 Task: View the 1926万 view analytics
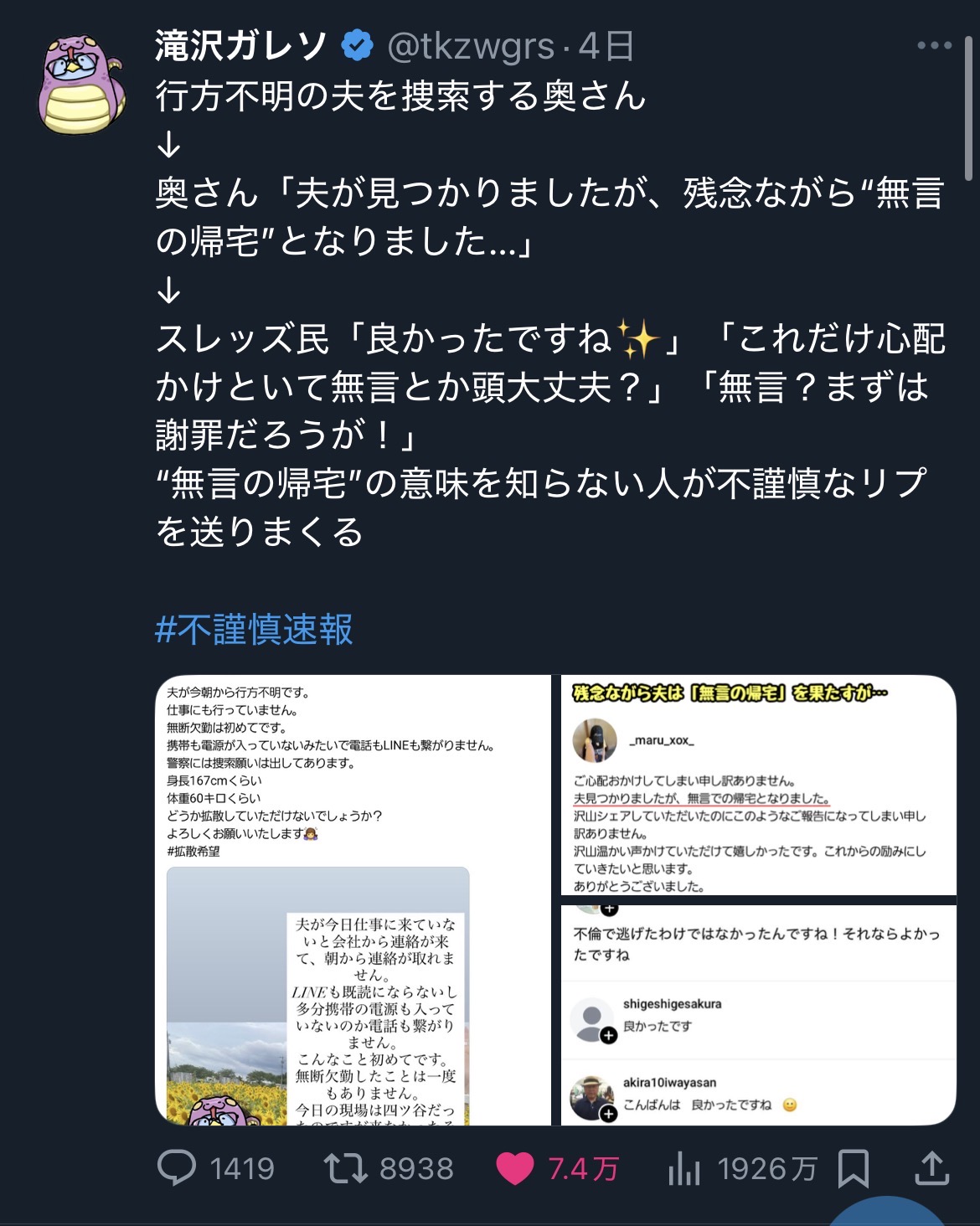(684, 1168)
